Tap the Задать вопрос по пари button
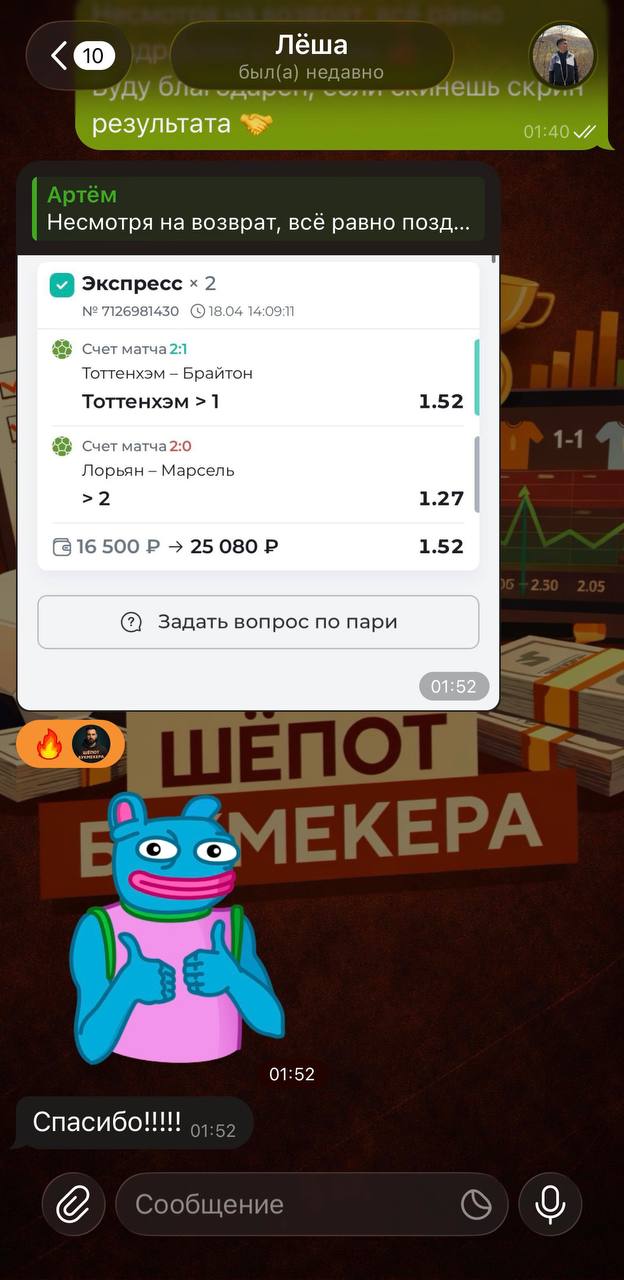 (258, 622)
